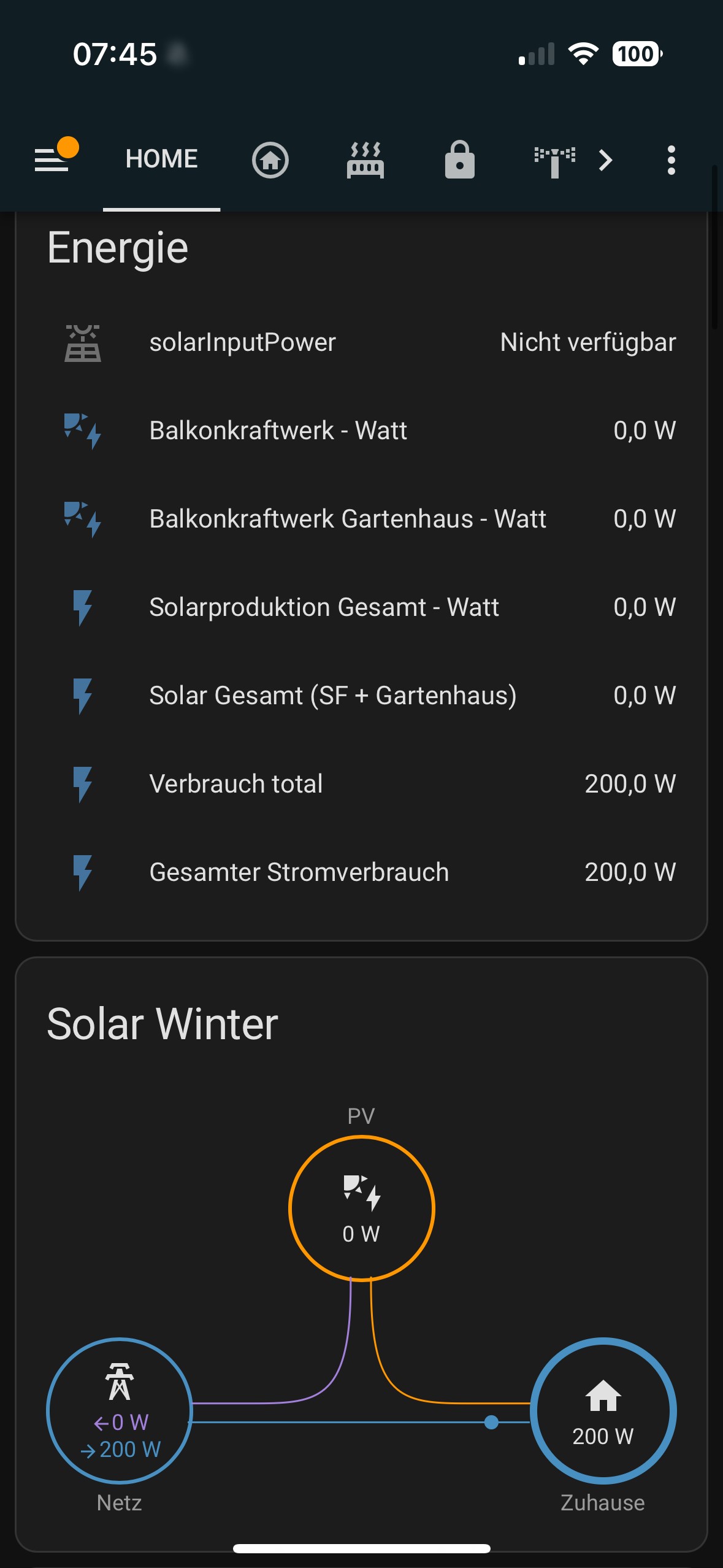
Task: Tap the Zuhause home circle
Action: click(x=603, y=1411)
